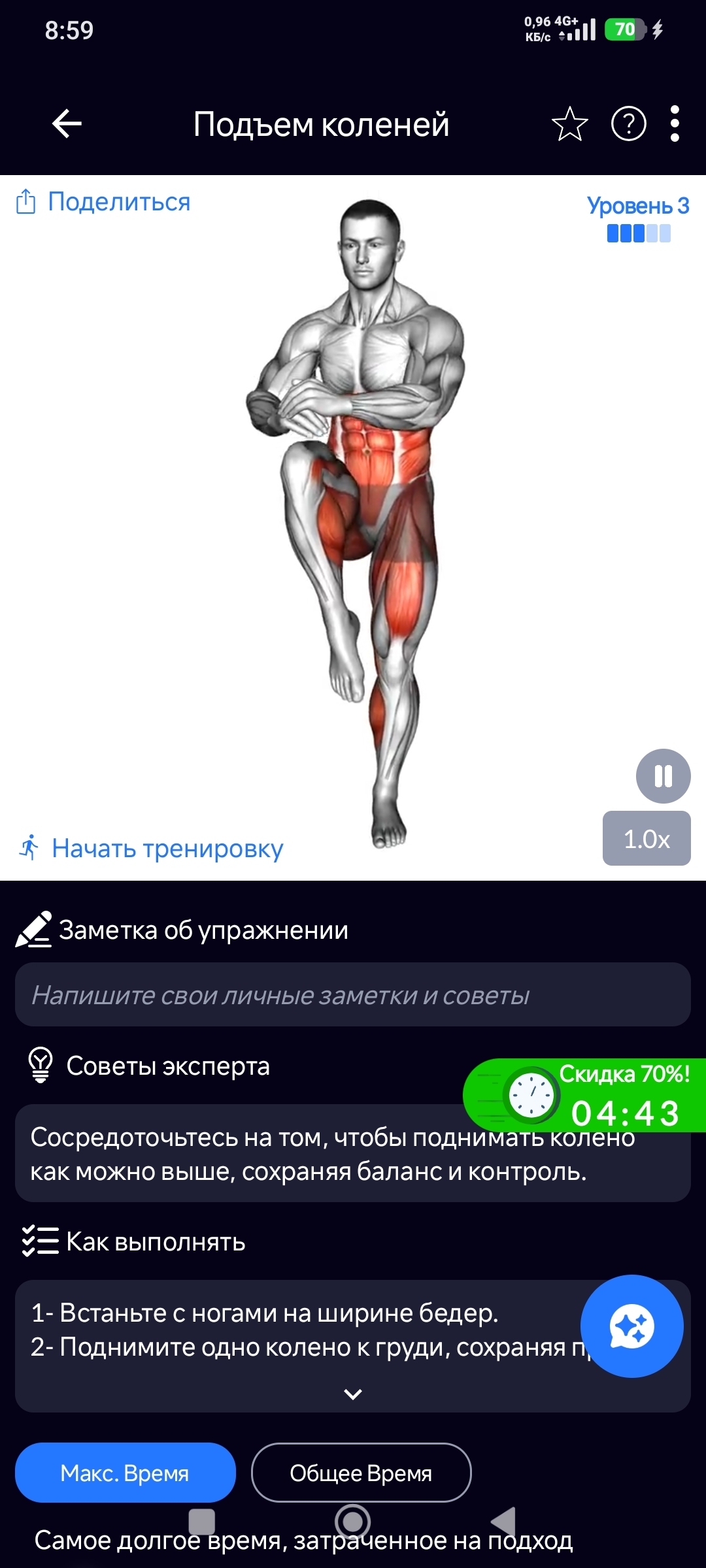Tap Поделиться to share the exercise
Screen dimensions: 706x1568
click(103, 202)
